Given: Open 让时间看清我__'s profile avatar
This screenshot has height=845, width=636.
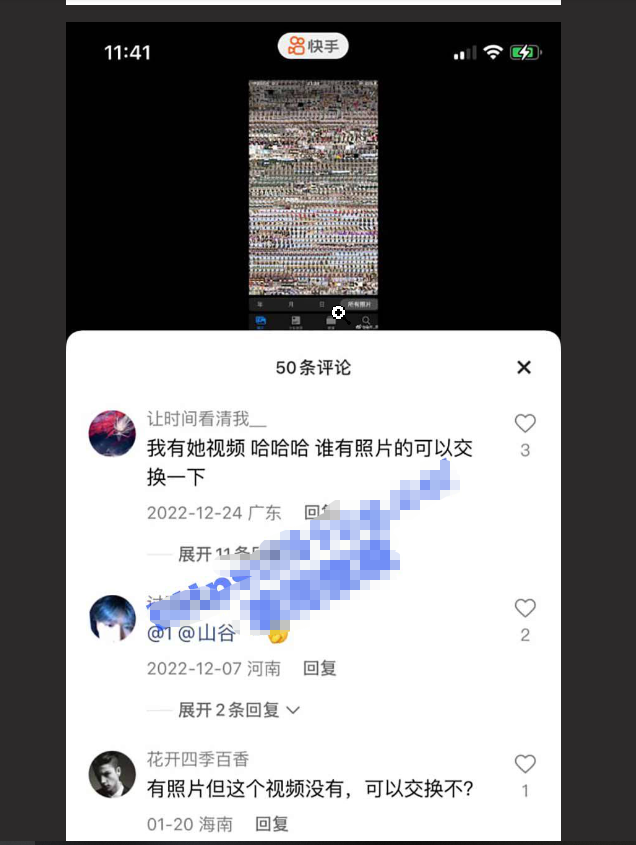Looking at the screenshot, I should [112, 433].
